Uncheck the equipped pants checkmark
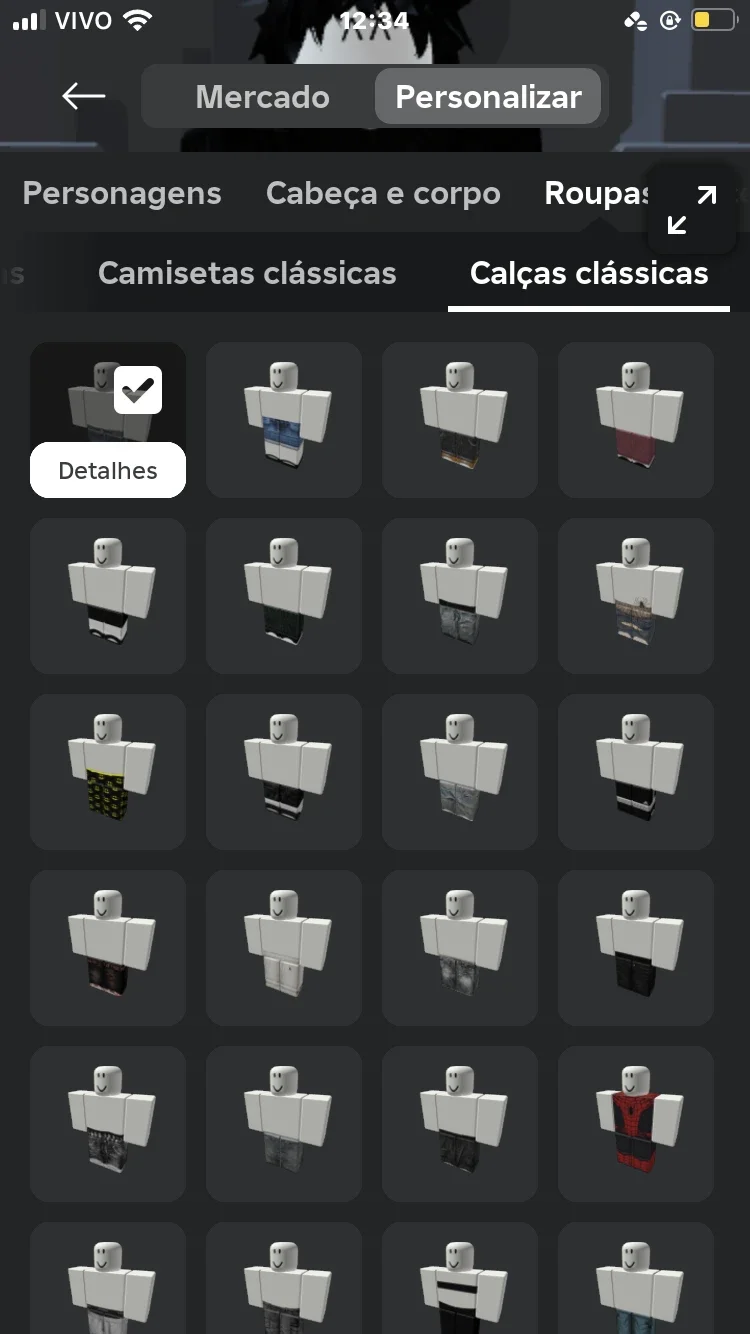Image resolution: width=750 pixels, height=1334 pixels. click(138, 390)
